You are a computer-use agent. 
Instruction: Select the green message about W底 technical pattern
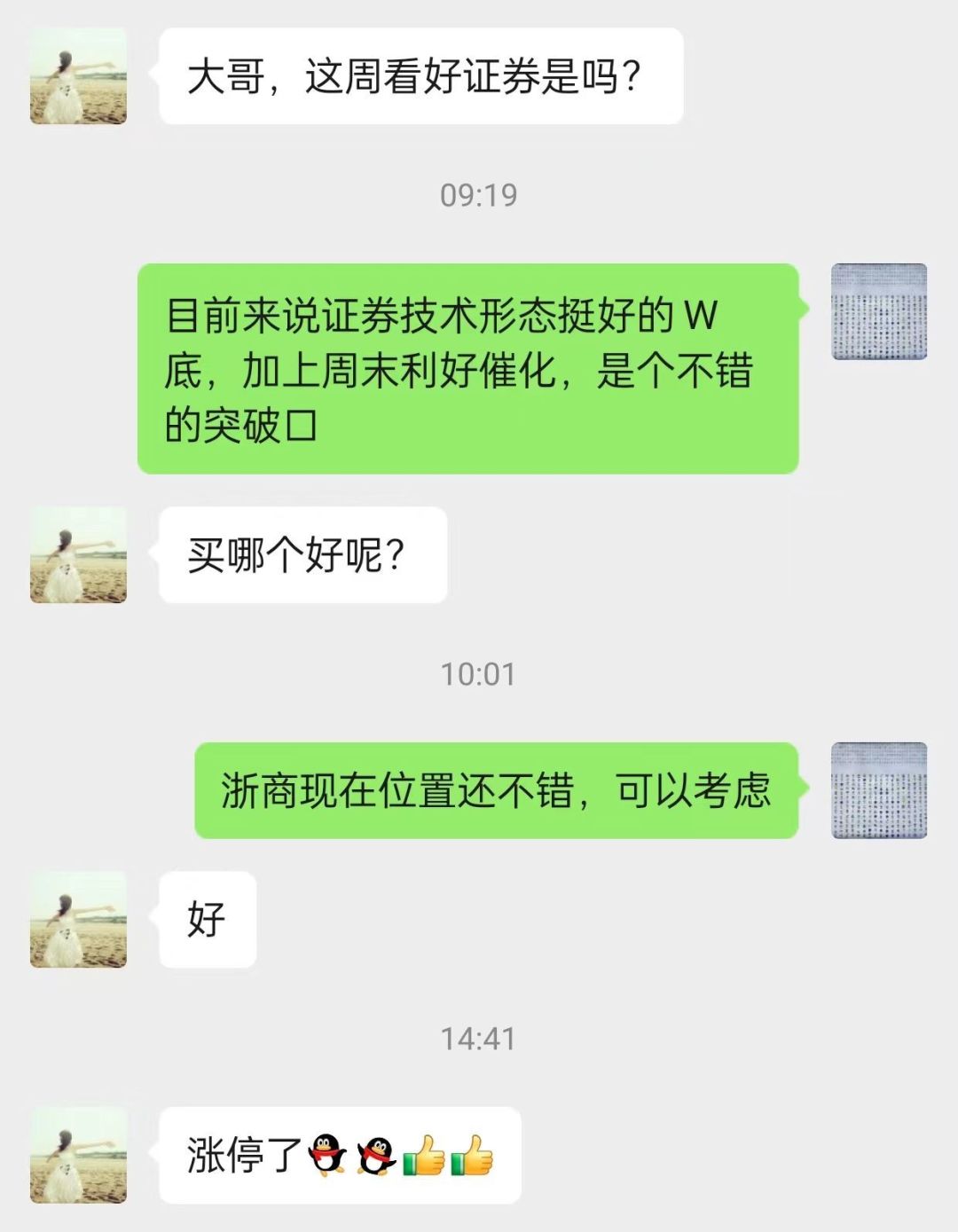coord(470,368)
